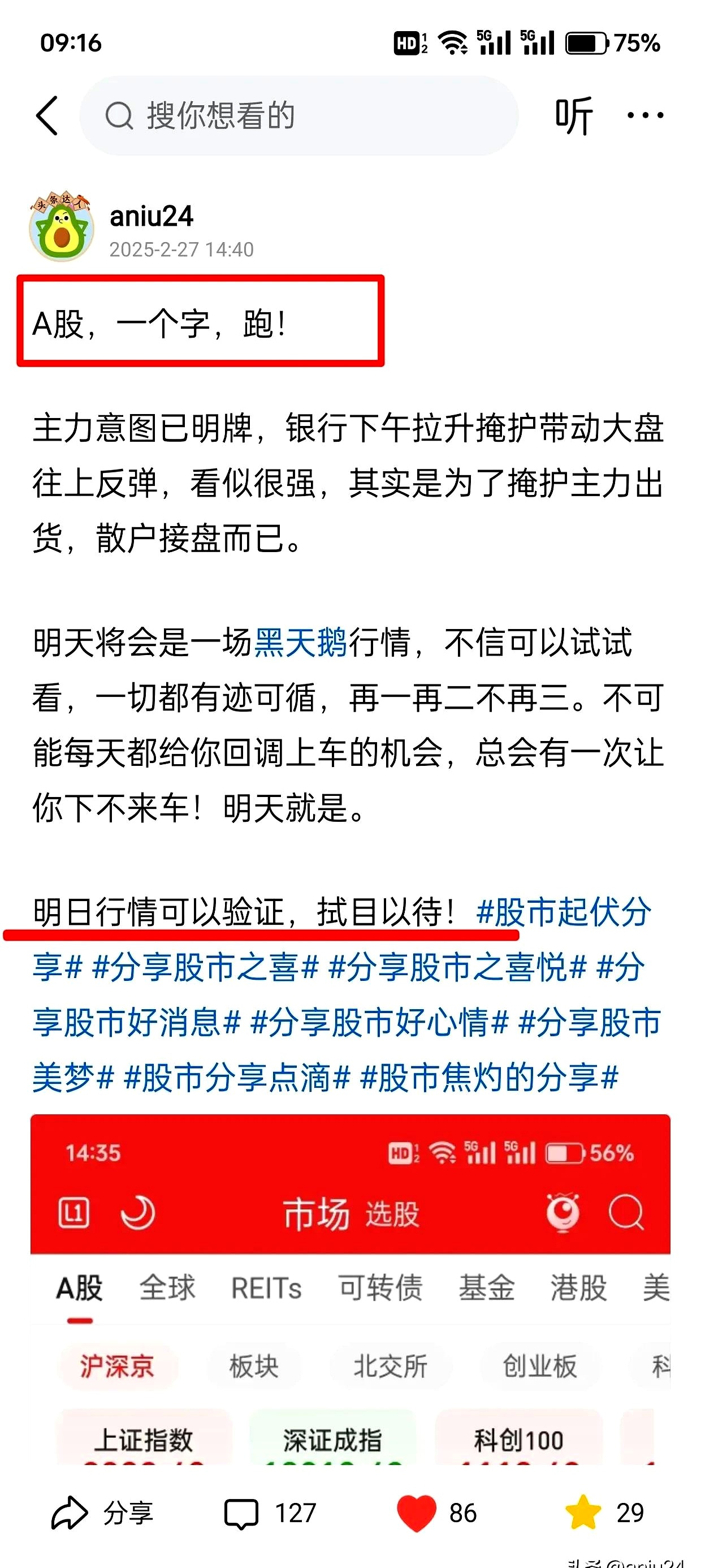Open the 黑天鹅 link

300,643
